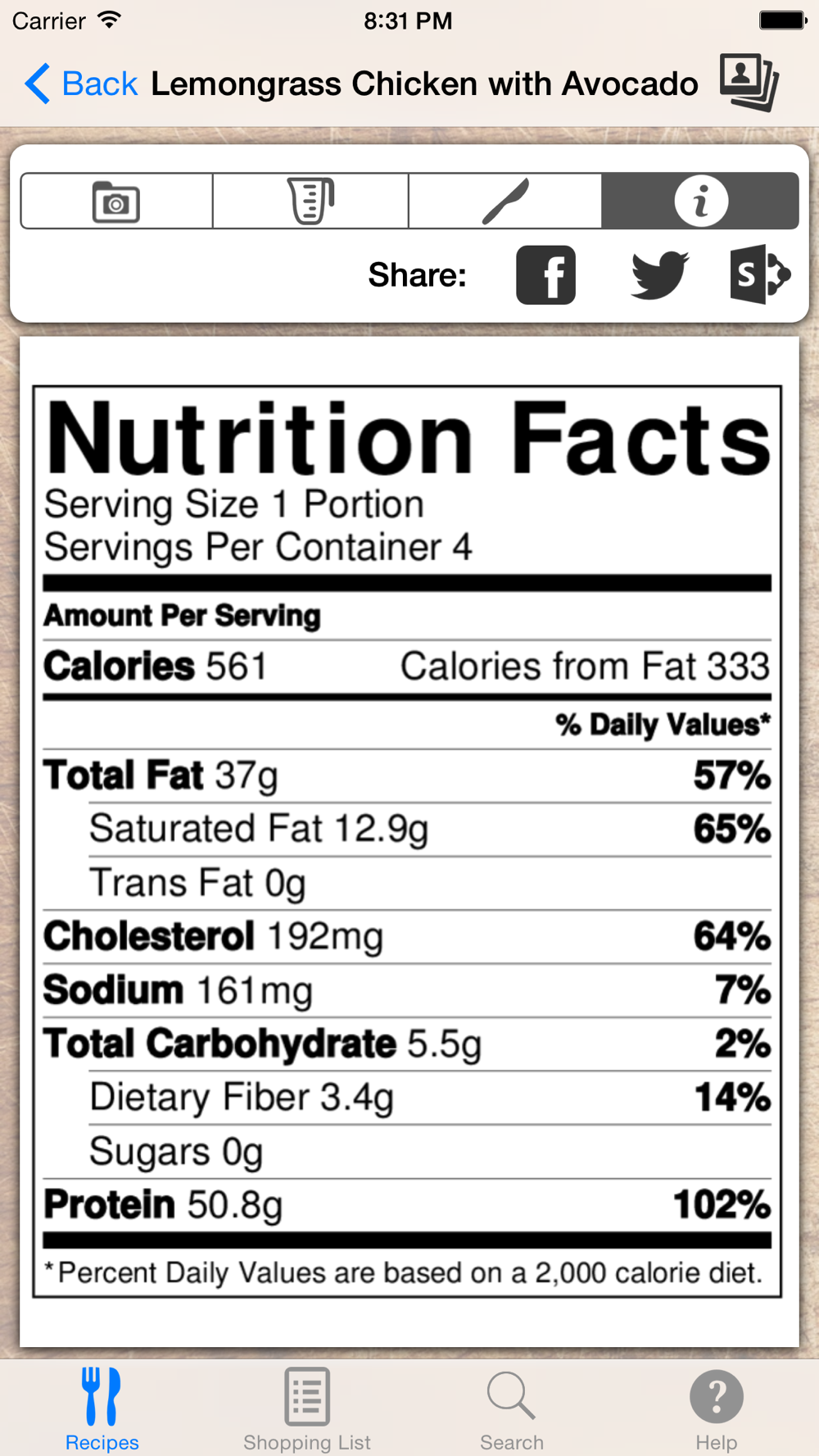819x1456 pixels.
Task: Open the Recipes tab
Action: [102, 1409]
